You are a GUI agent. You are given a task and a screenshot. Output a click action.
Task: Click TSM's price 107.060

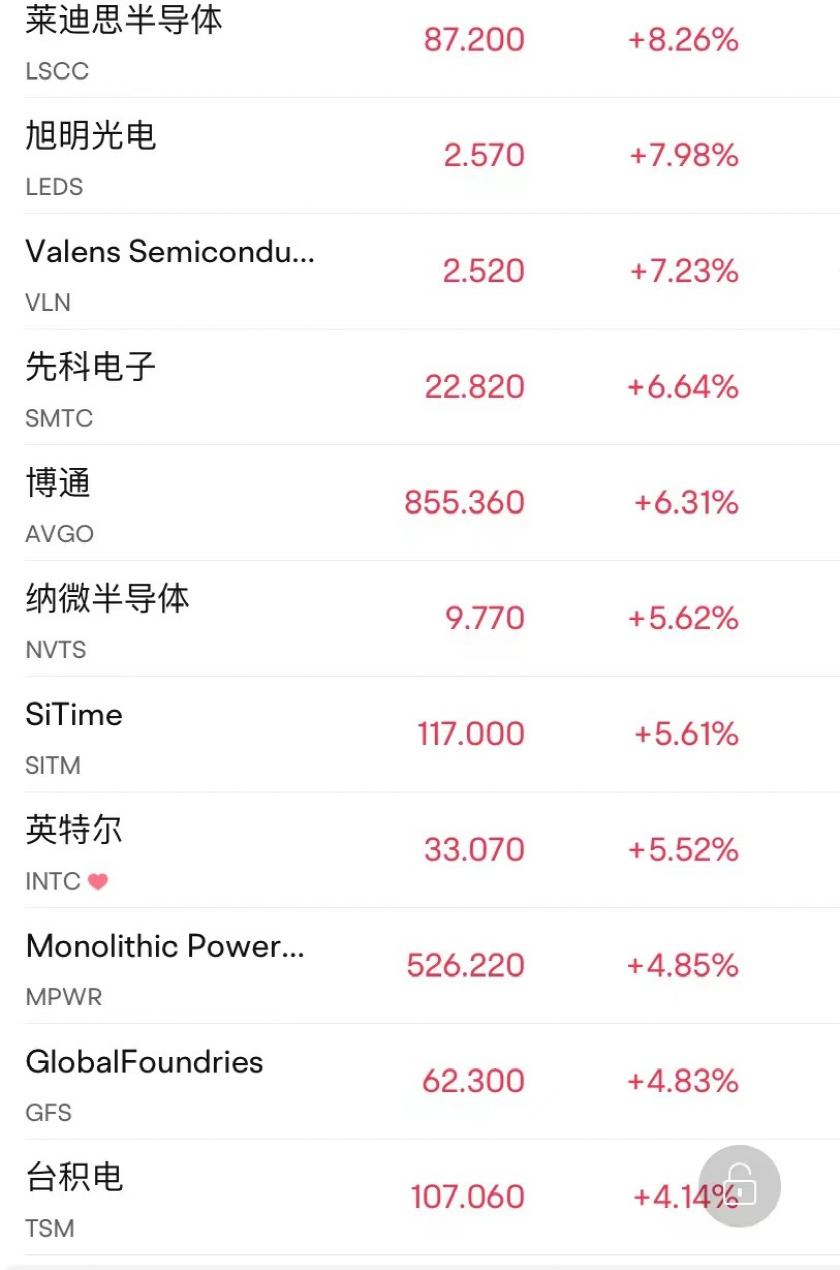pos(467,1196)
